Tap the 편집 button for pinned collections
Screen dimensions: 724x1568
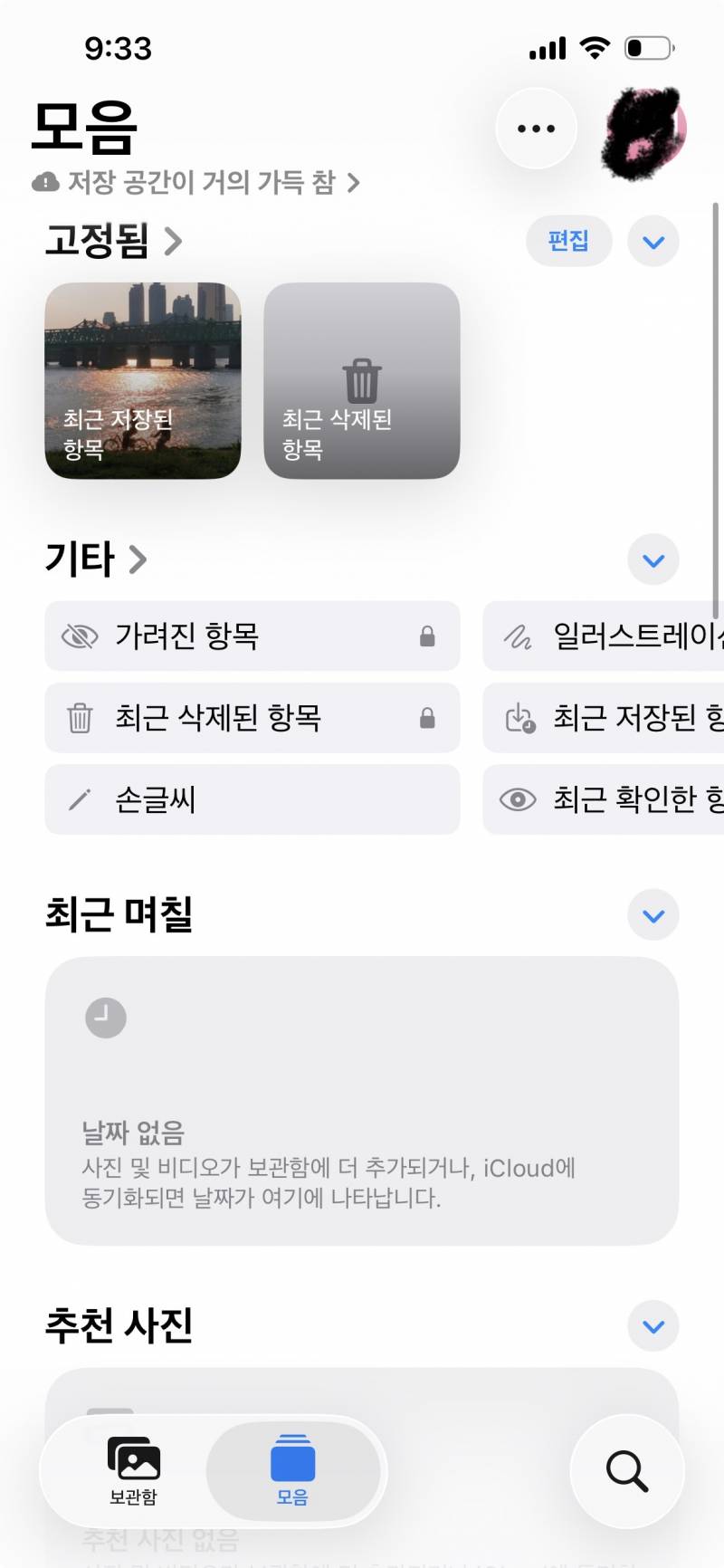[569, 241]
